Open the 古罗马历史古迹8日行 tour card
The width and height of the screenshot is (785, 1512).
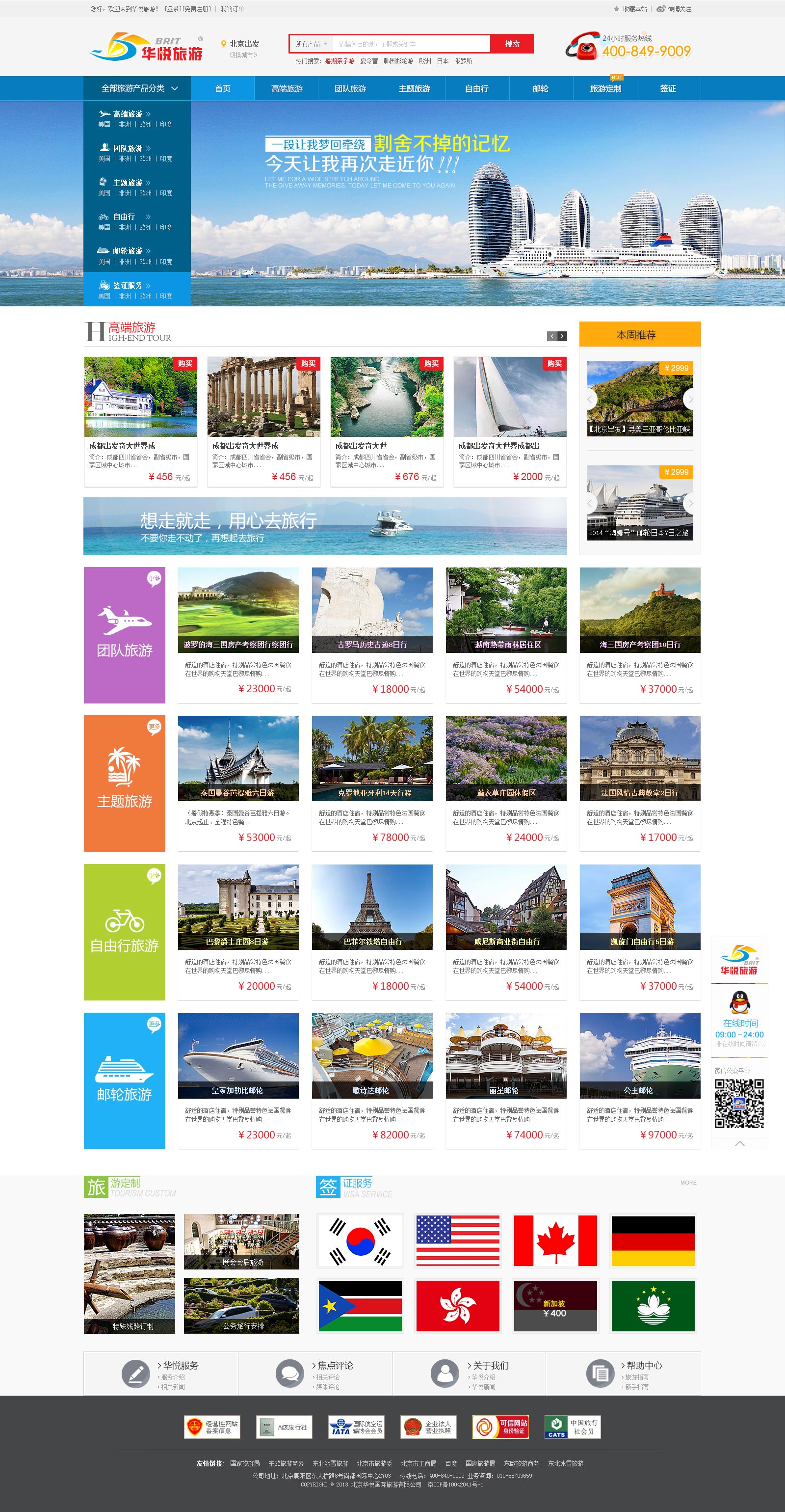point(372,634)
